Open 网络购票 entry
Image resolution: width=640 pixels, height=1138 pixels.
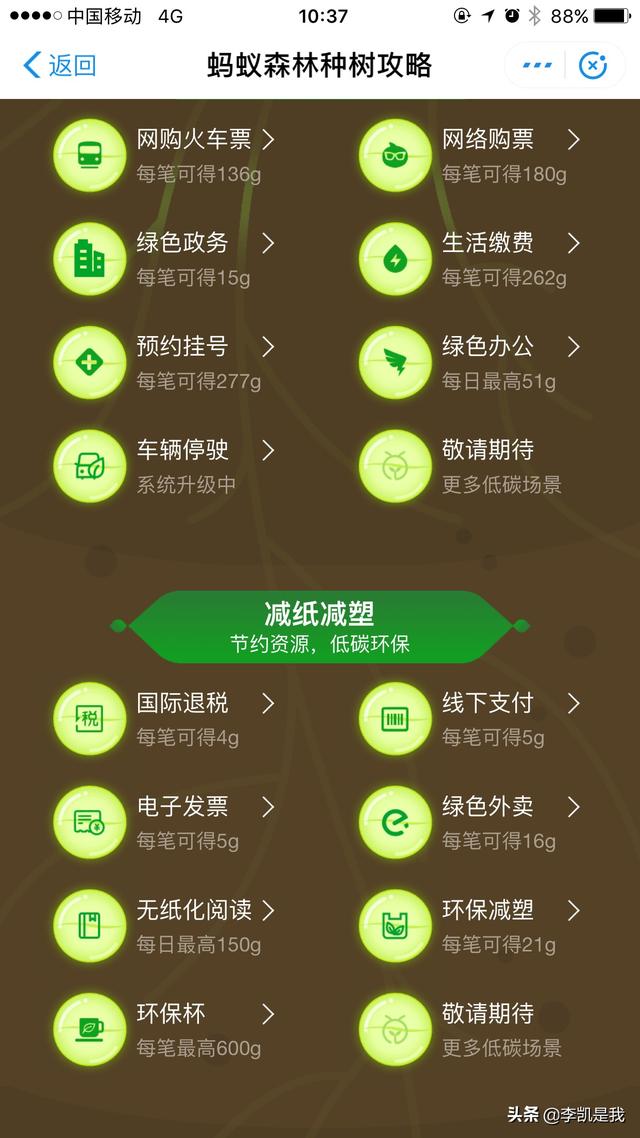tap(470, 155)
